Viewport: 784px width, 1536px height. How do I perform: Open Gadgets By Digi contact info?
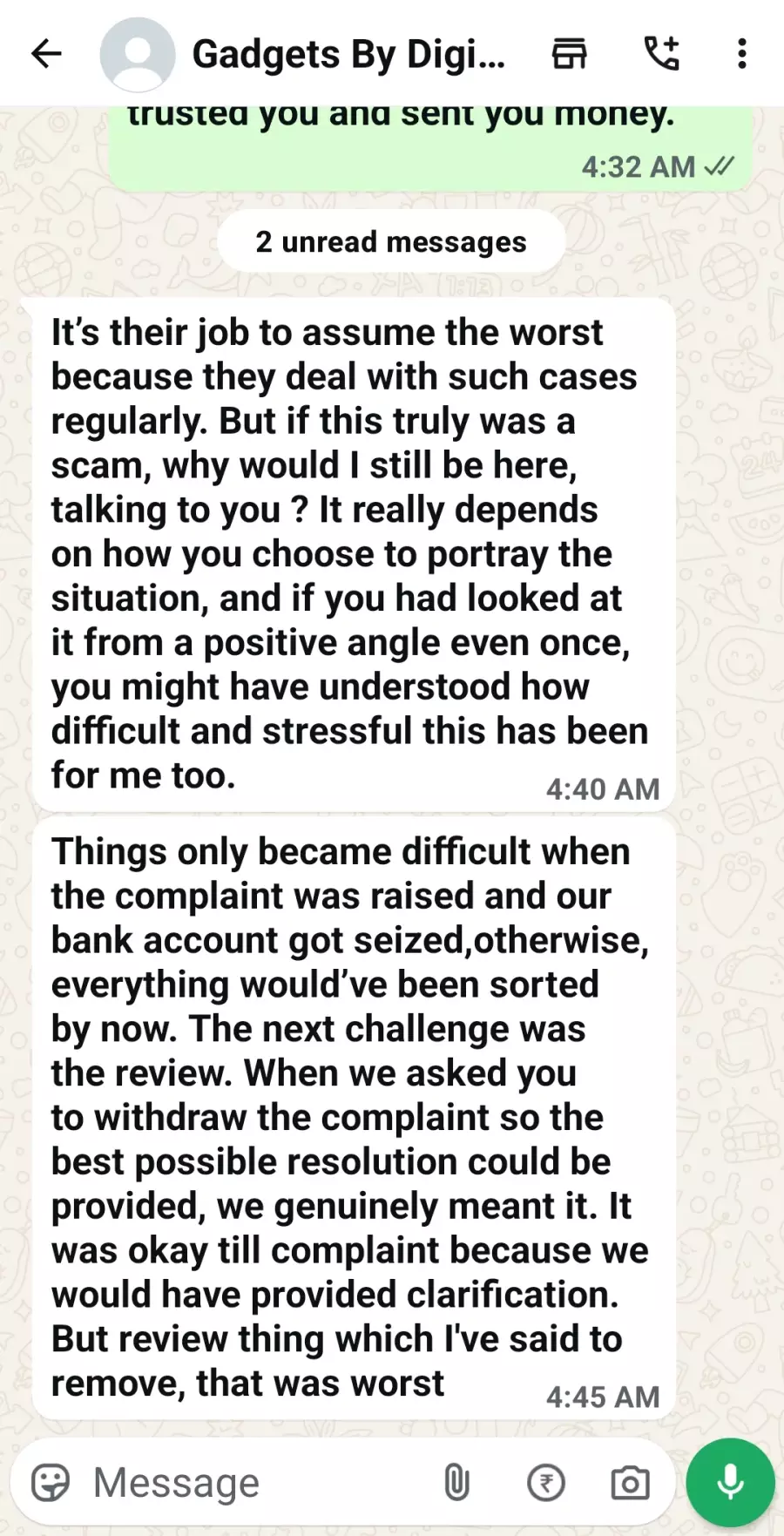pyautogui.click(x=348, y=54)
